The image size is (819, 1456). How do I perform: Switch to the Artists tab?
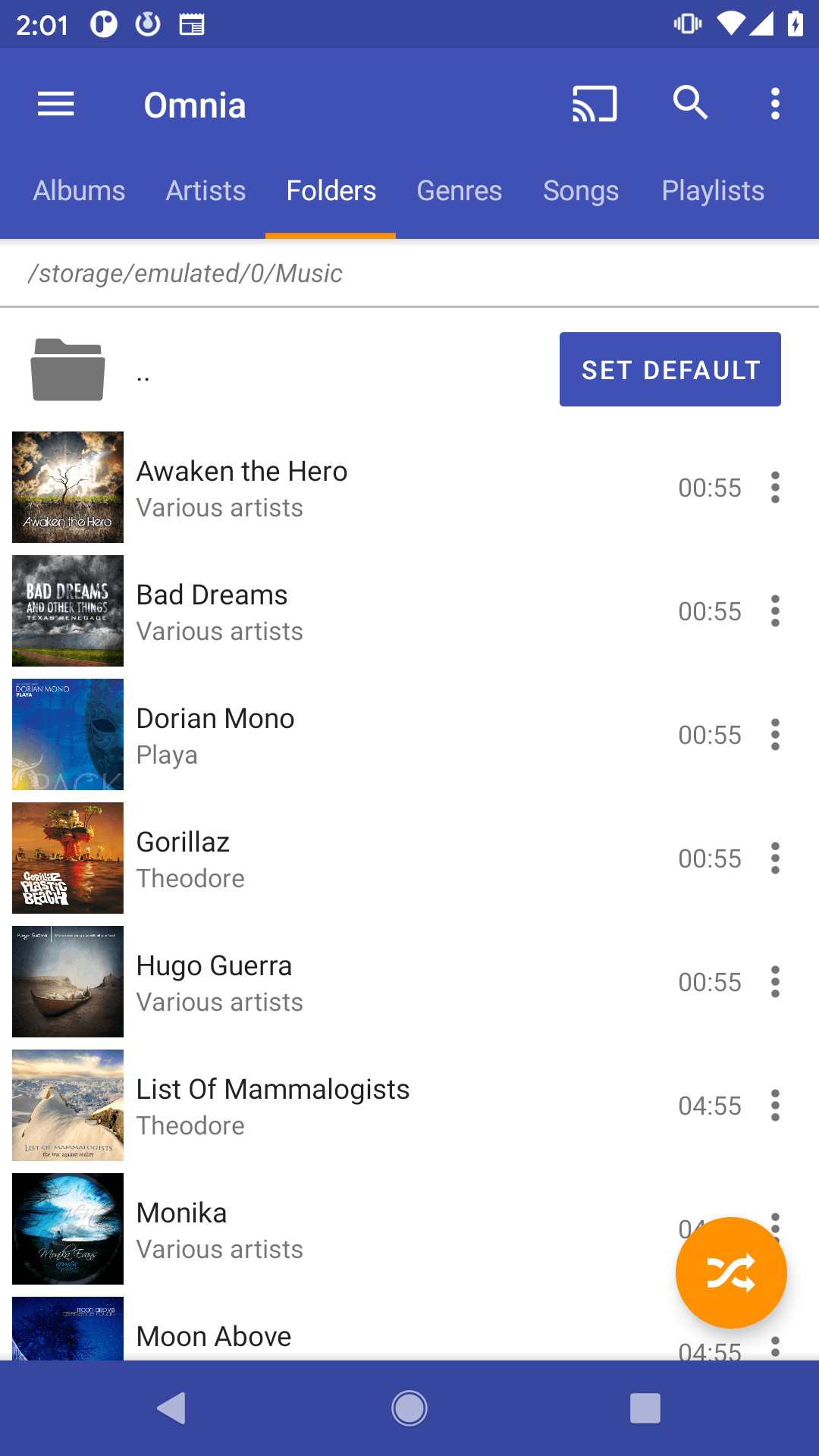(x=206, y=191)
